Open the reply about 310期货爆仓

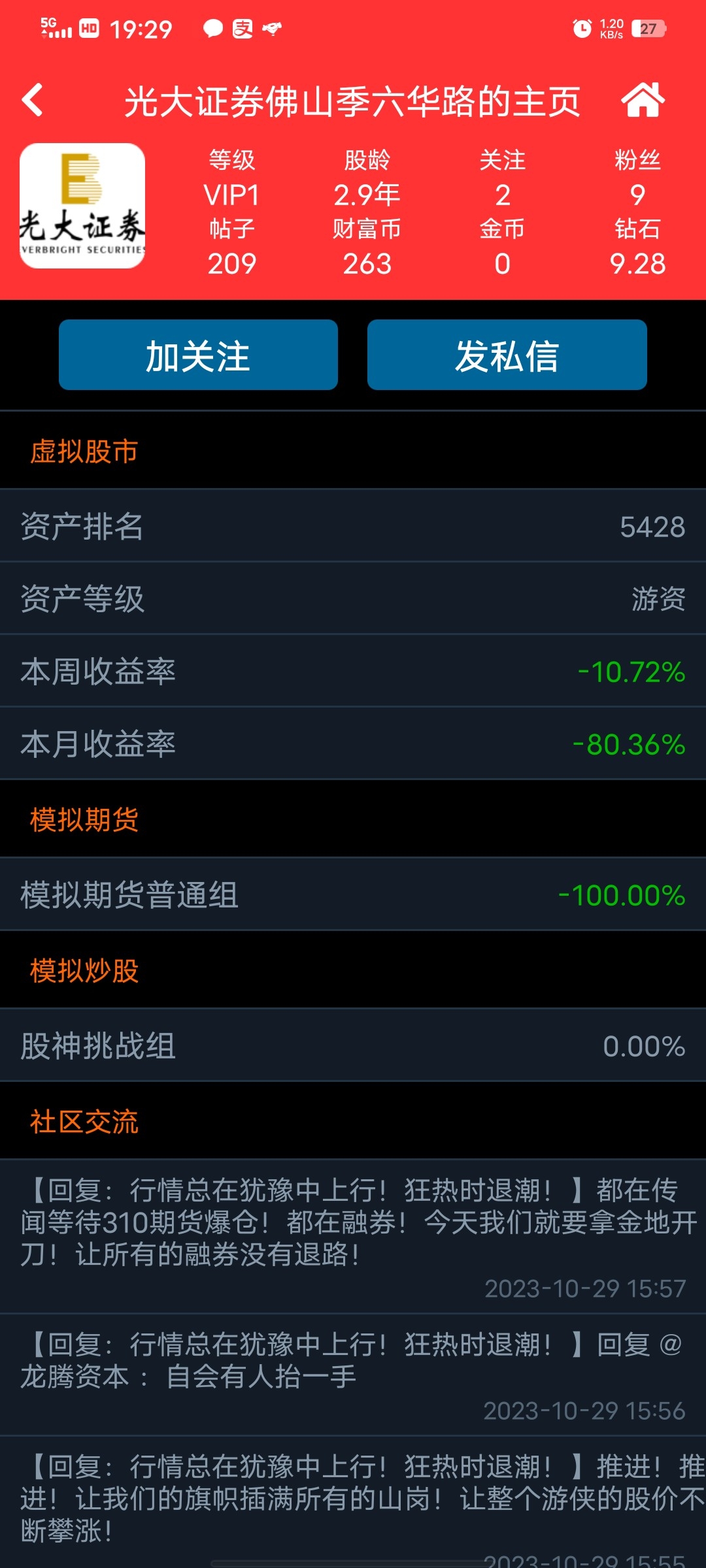point(353,1237)
